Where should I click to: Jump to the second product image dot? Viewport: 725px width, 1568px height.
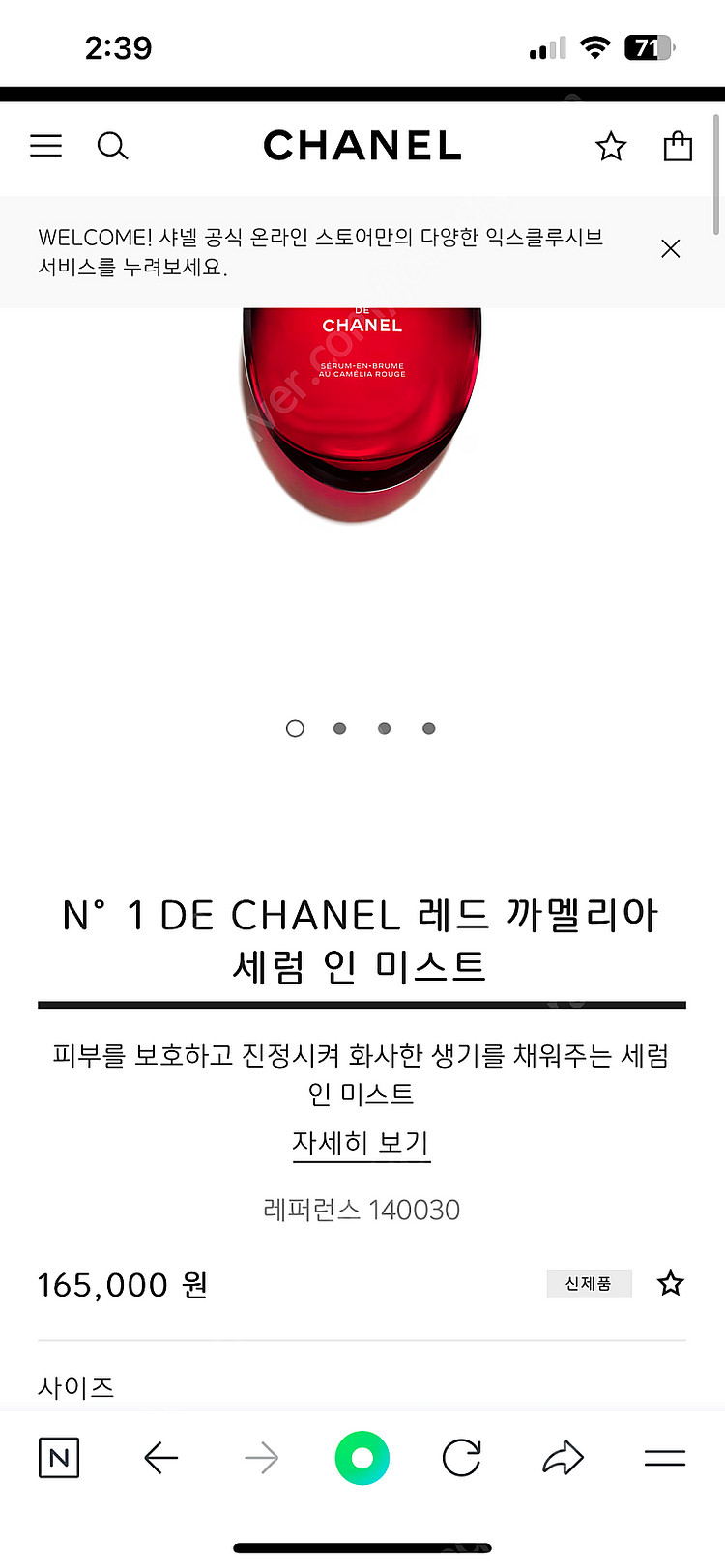[339, 728]
